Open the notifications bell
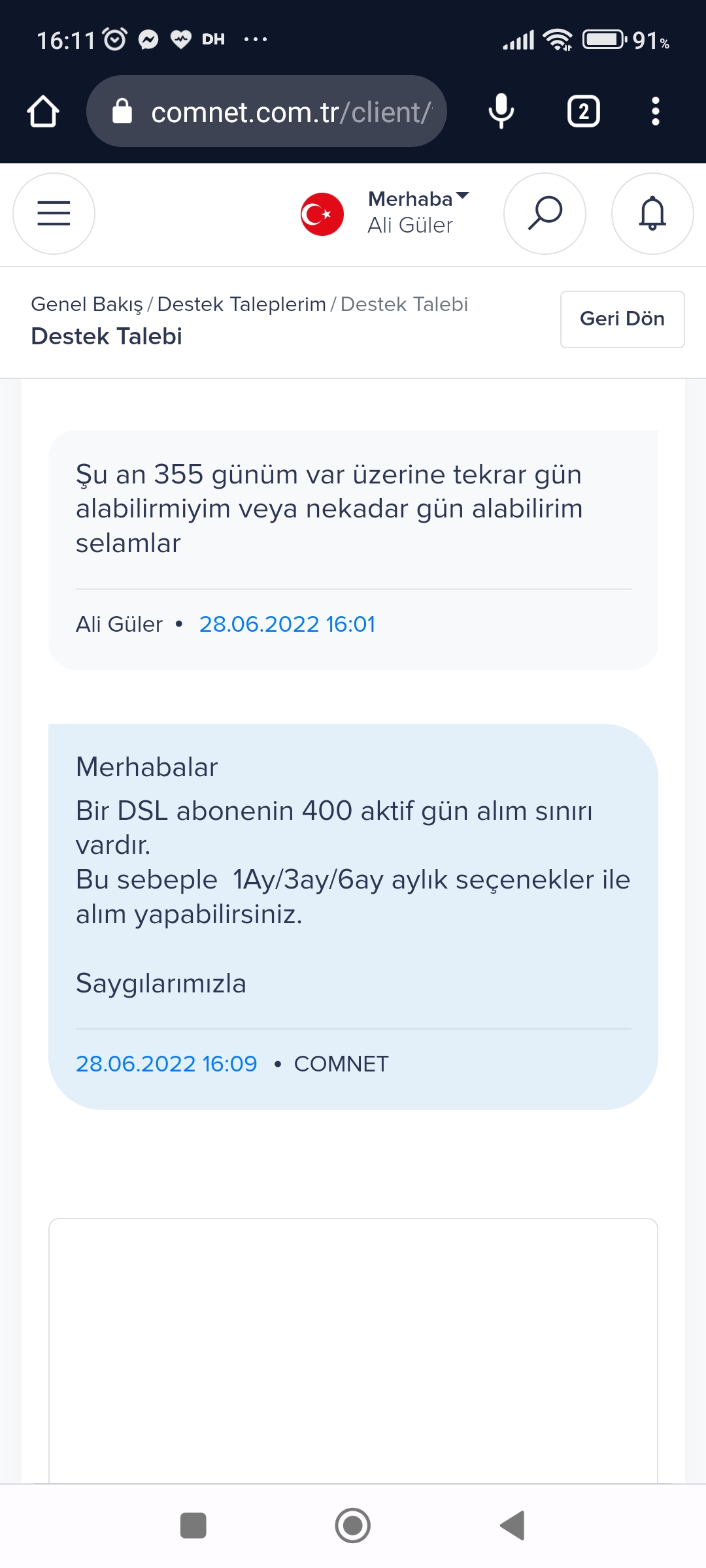The height and width of the screenshot is (1568, 706). click(x=652, y=214)
